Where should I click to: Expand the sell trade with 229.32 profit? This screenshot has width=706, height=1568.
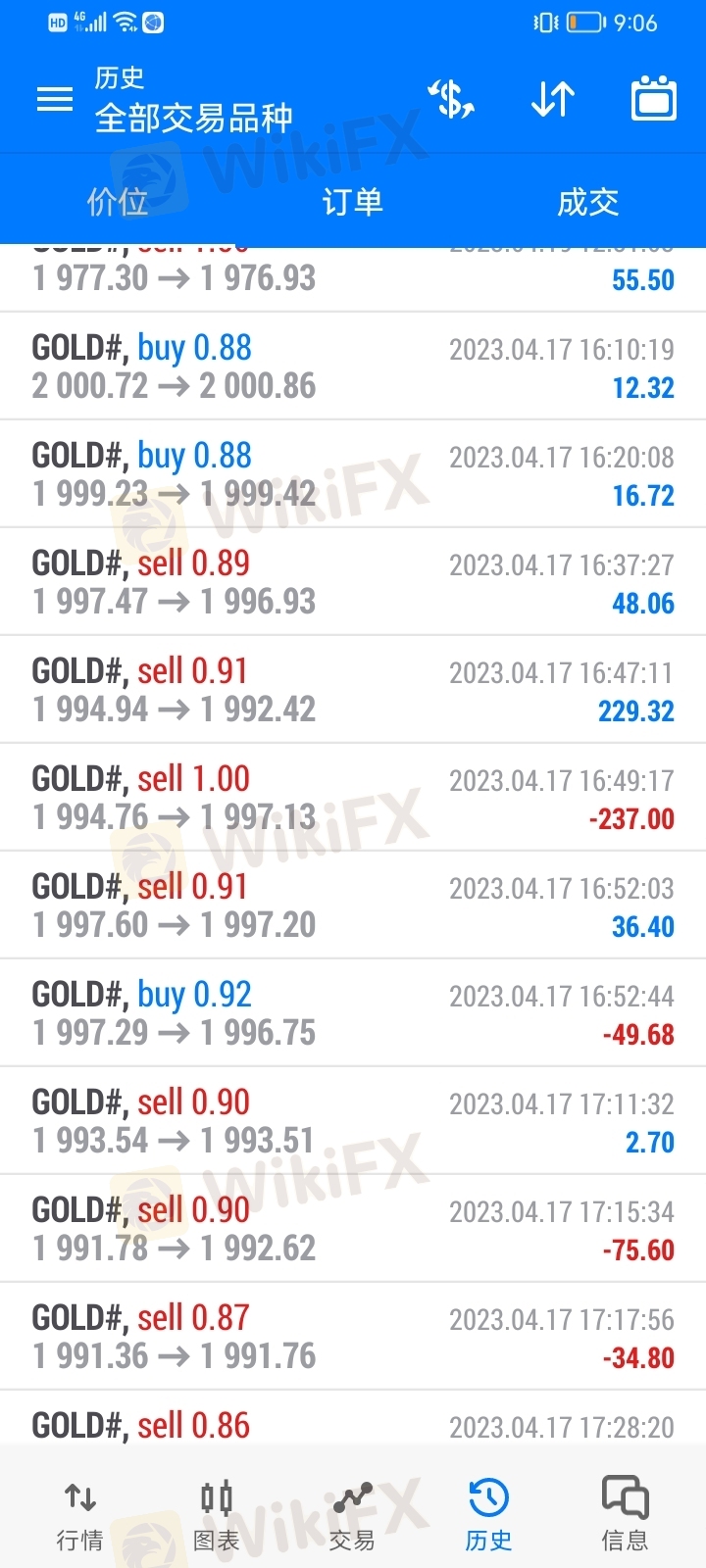pos(353,690)
